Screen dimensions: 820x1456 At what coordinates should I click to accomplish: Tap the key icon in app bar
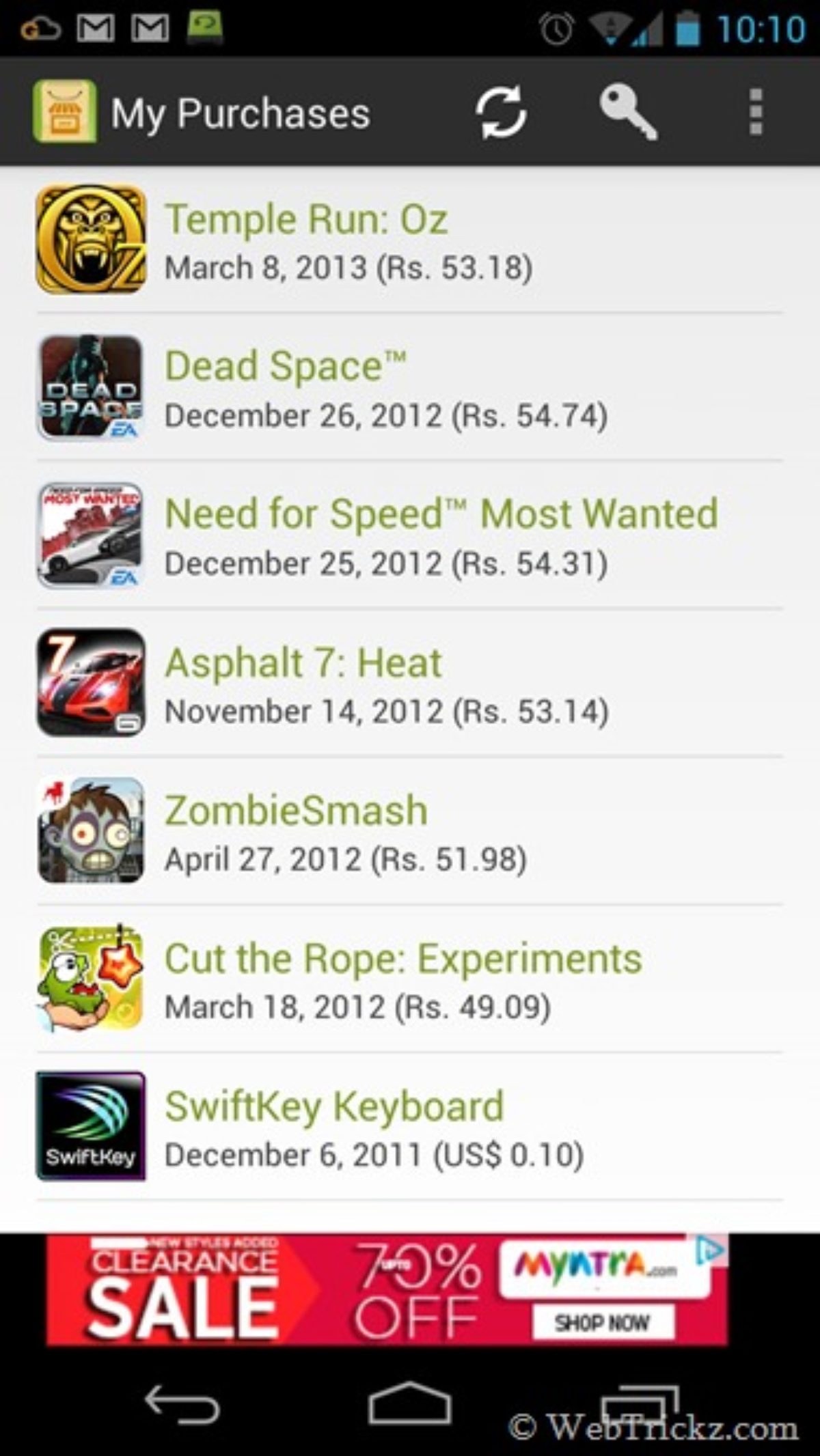628,113
